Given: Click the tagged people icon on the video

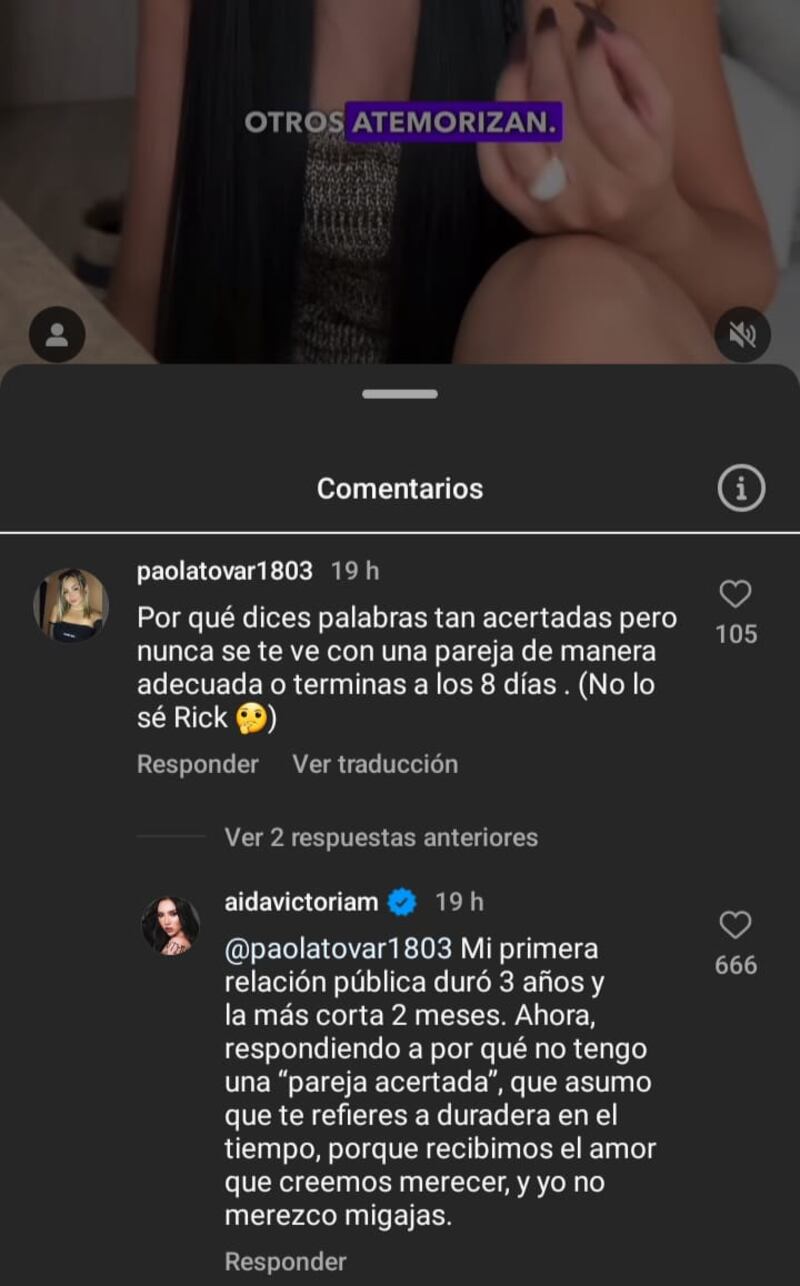Looking at the screenshot, I should (x=56, y=335).
